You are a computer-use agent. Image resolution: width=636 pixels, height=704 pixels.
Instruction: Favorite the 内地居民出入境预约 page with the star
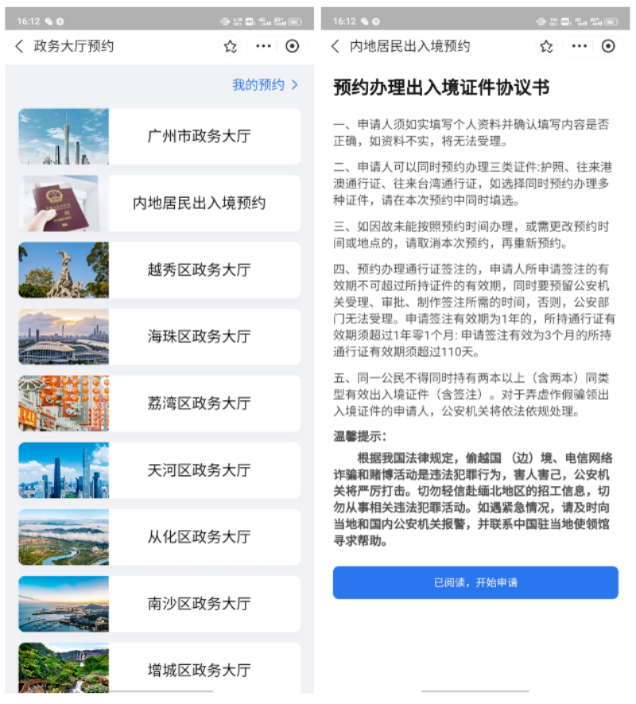(547, 46)
